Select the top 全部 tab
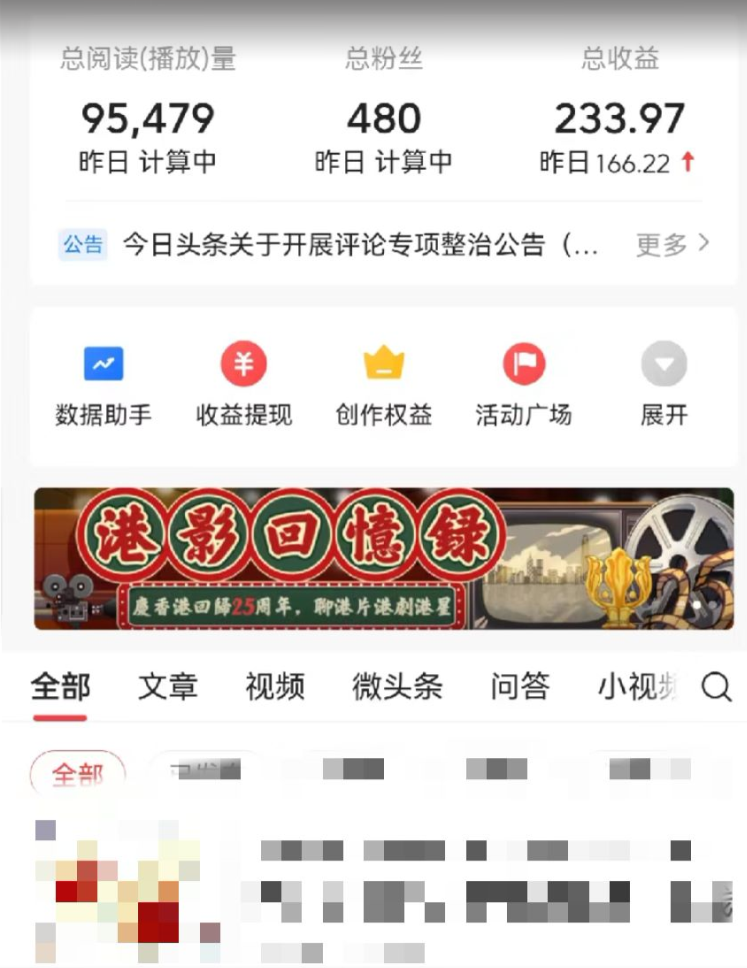The image size is (747, 968). [x=60, y=687]
